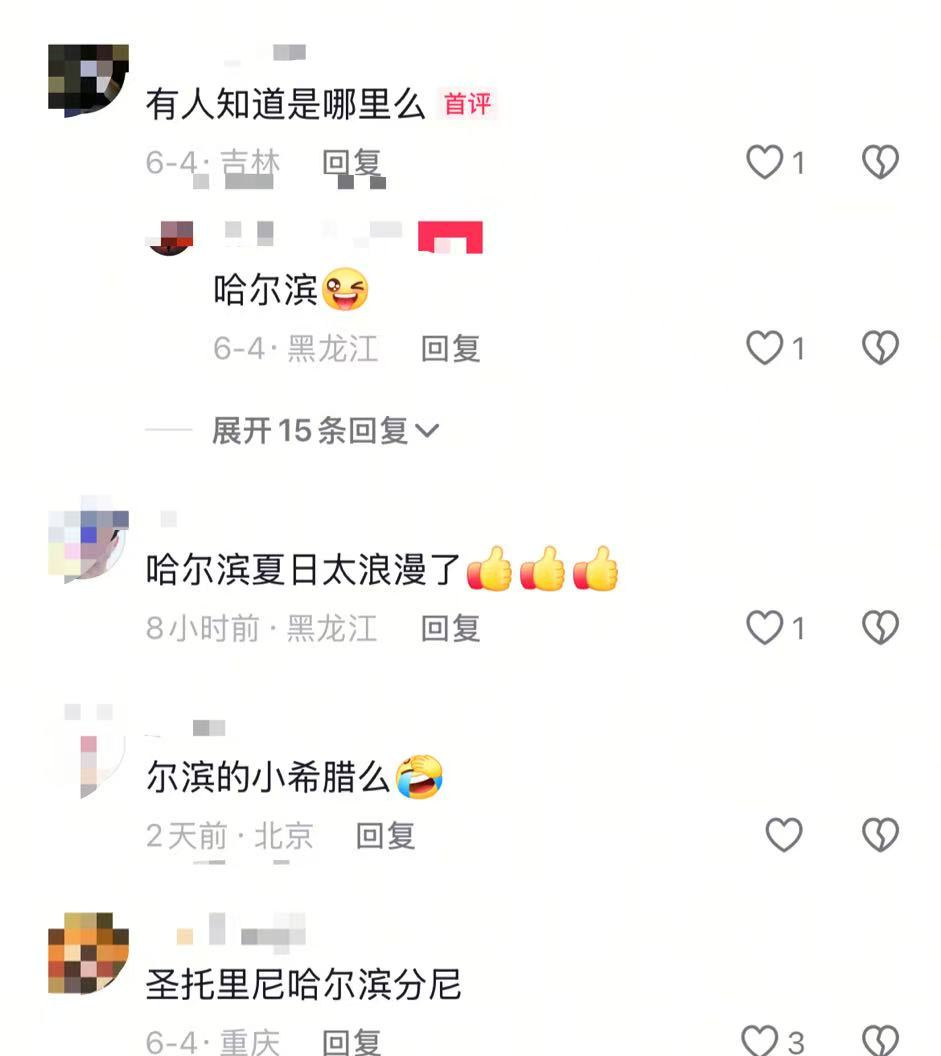Like the comment 圣托里尼哈尔滨分尼
The height and width of the screenshot is (1056, 941).
760,1042
